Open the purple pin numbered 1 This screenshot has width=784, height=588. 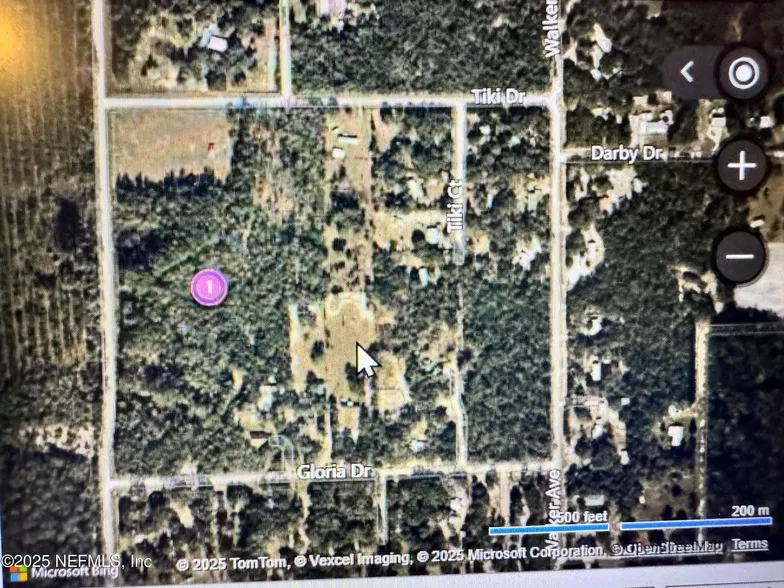[209, 288]
